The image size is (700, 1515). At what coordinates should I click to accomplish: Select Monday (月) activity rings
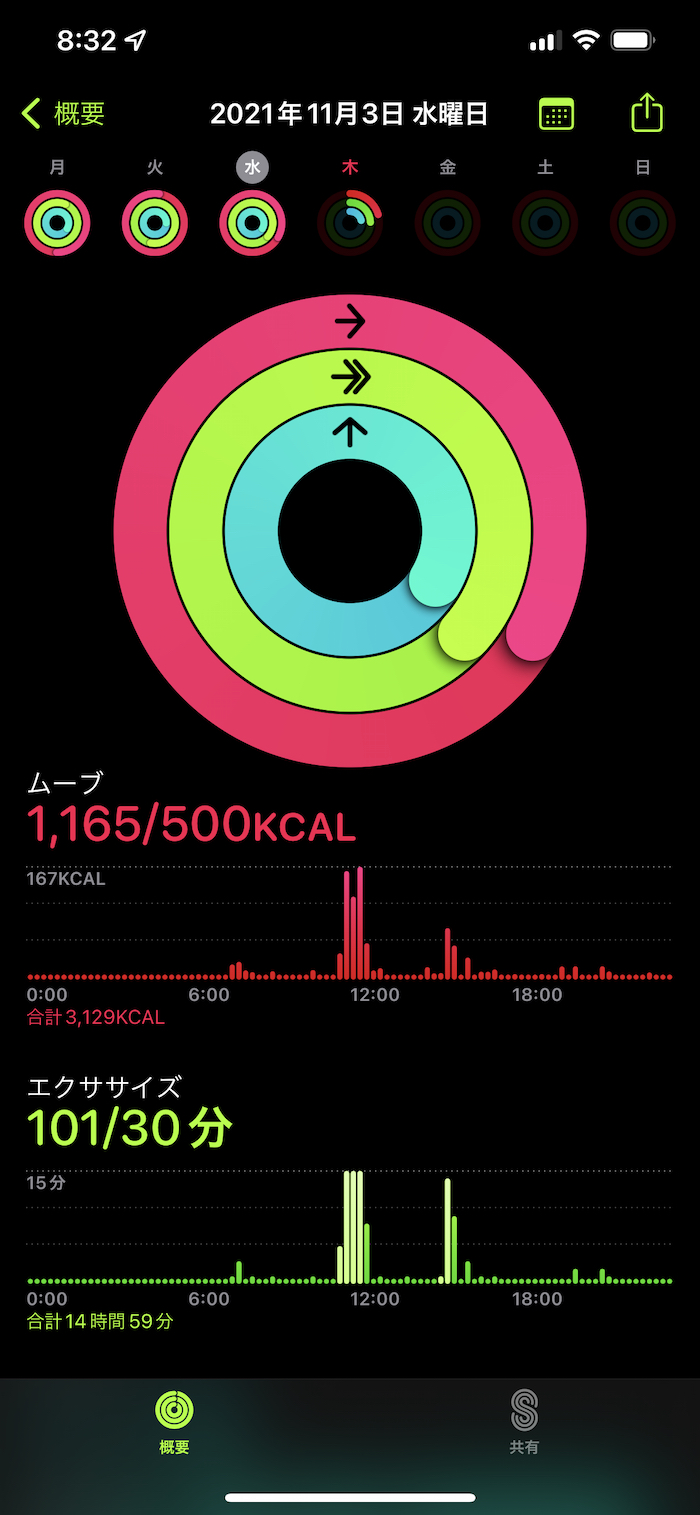57,223
